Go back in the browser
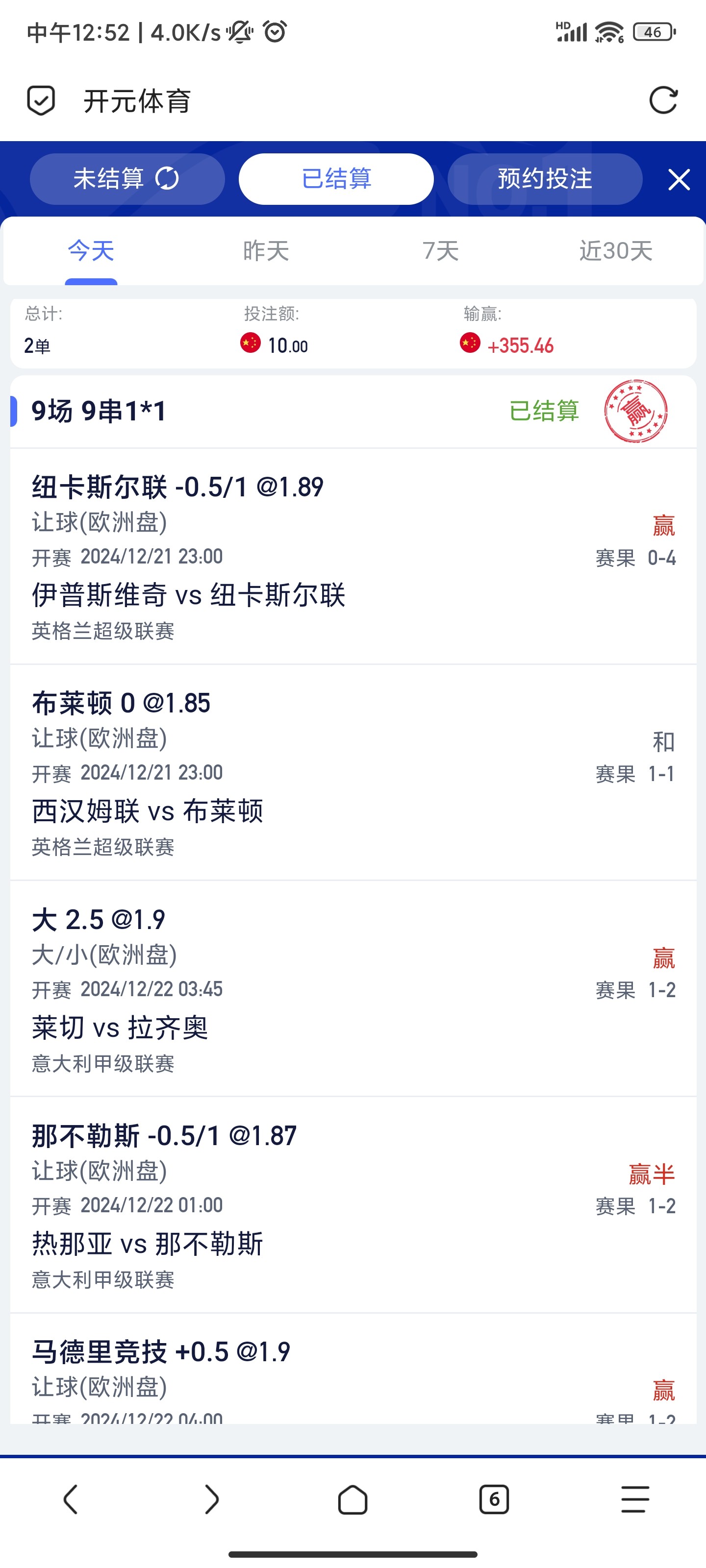 (x=71, y=1498)
